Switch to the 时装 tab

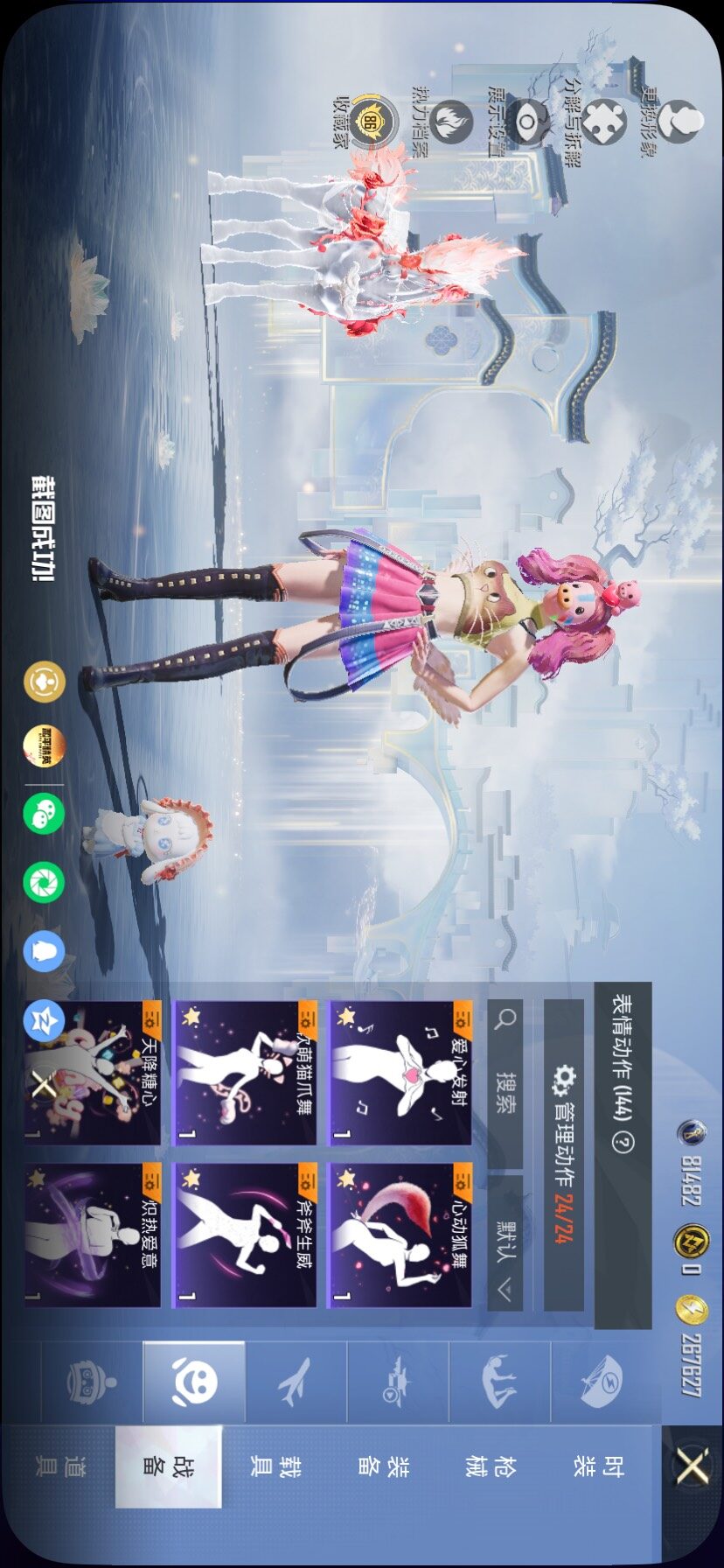600,1466
